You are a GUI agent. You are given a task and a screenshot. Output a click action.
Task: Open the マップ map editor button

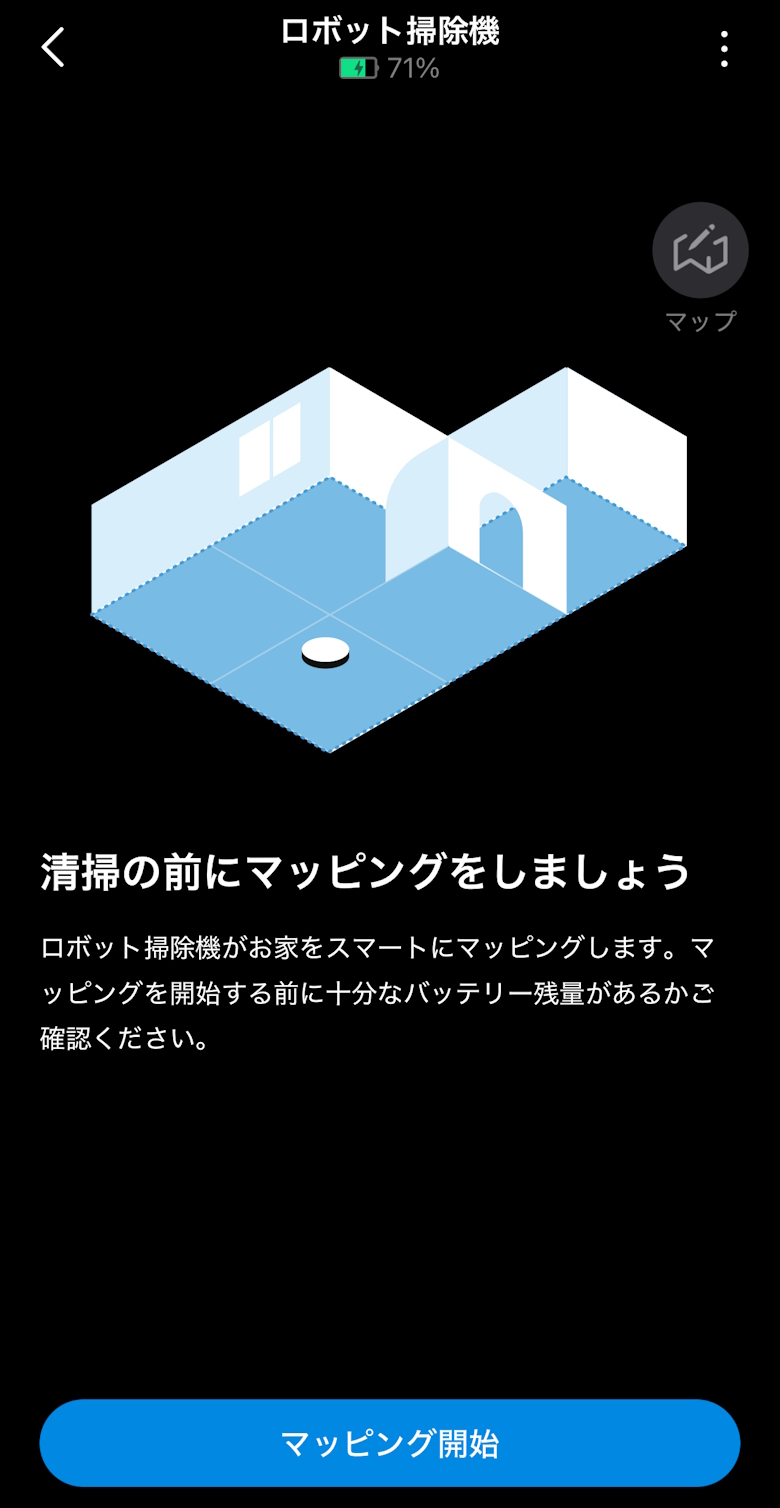[x=700, y=251]
